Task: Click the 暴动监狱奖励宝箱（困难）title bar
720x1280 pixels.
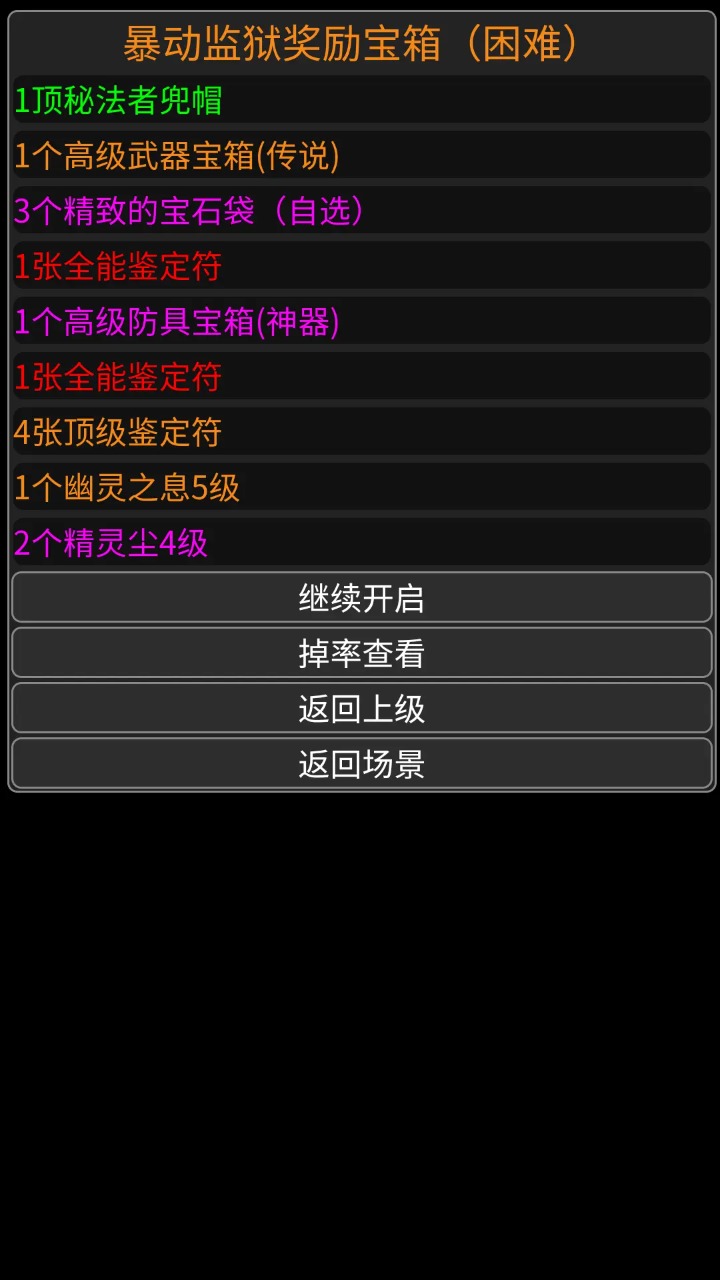Action: click(x=360, y=43)
